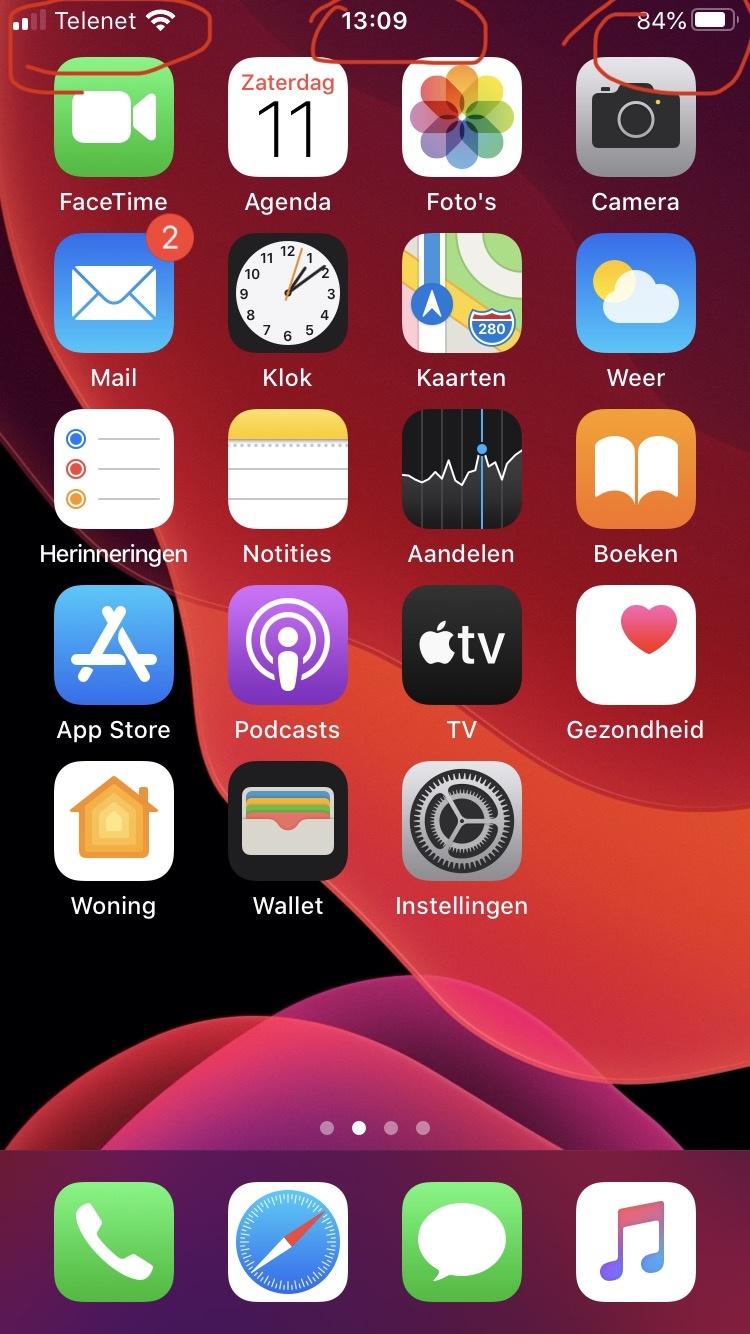This screenshot has height=1334, width=750.
Task: Open Mail with 2 unread messages
Action: pyautogui.click(x=114, y=293)
